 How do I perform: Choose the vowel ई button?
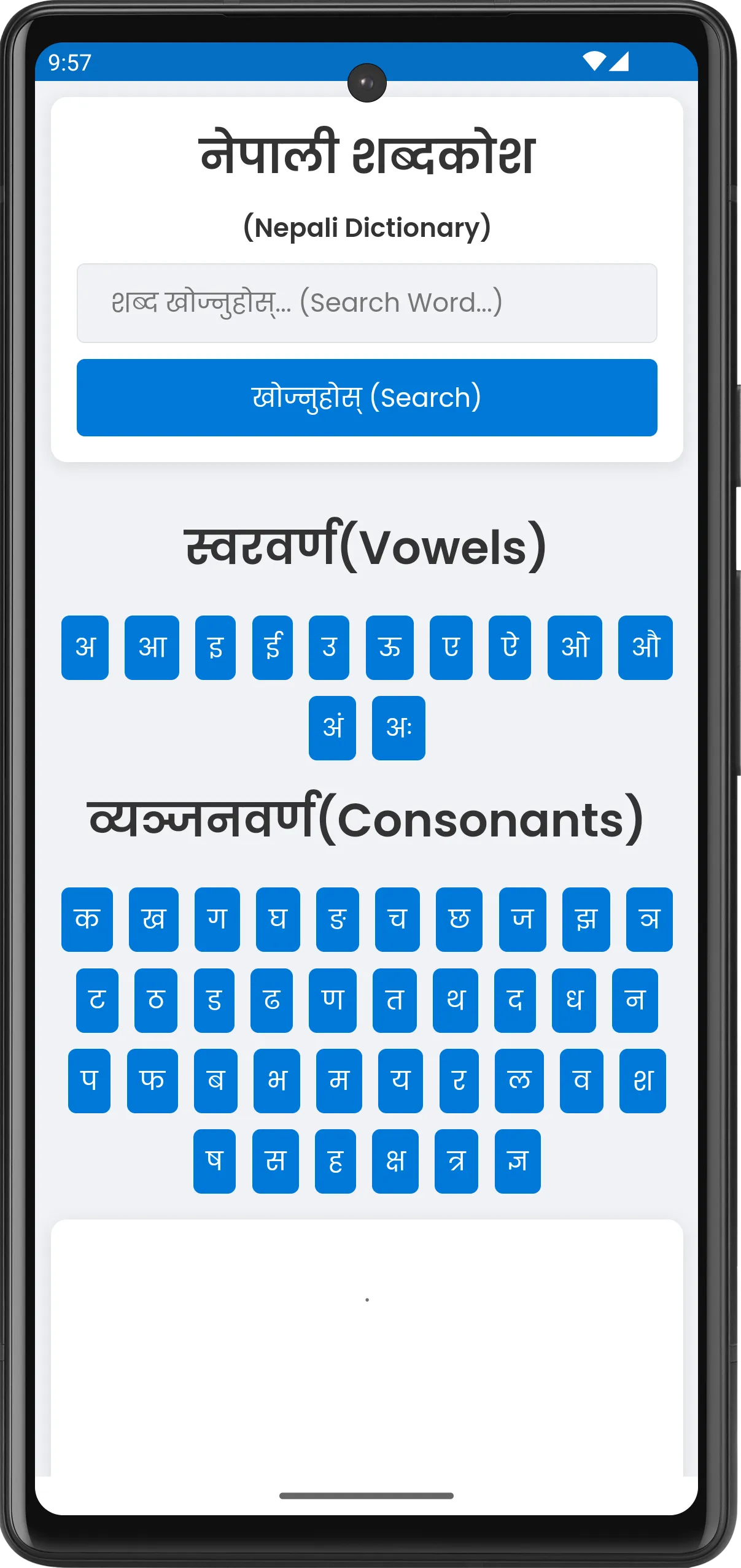tap(272, 647)
